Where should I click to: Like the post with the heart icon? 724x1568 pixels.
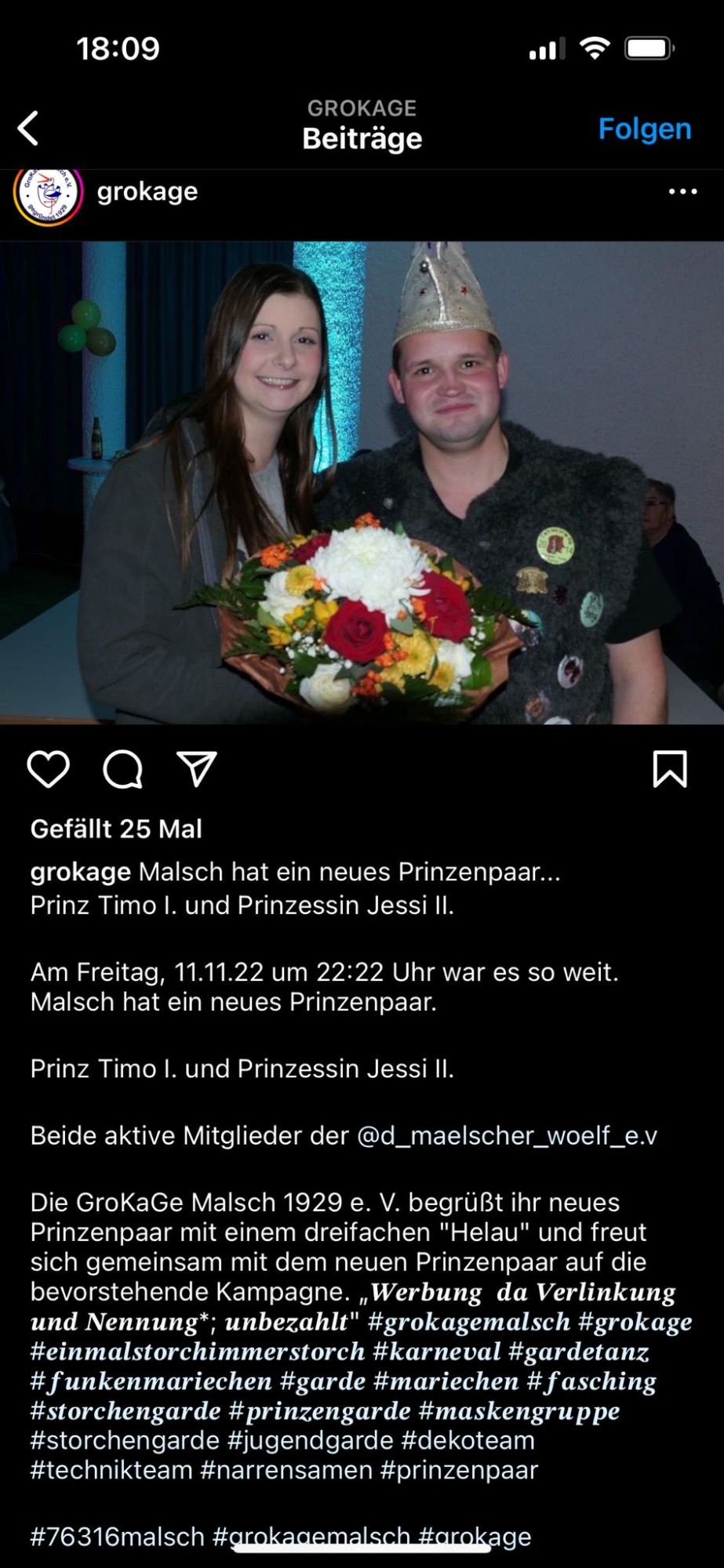click(49, 769)
